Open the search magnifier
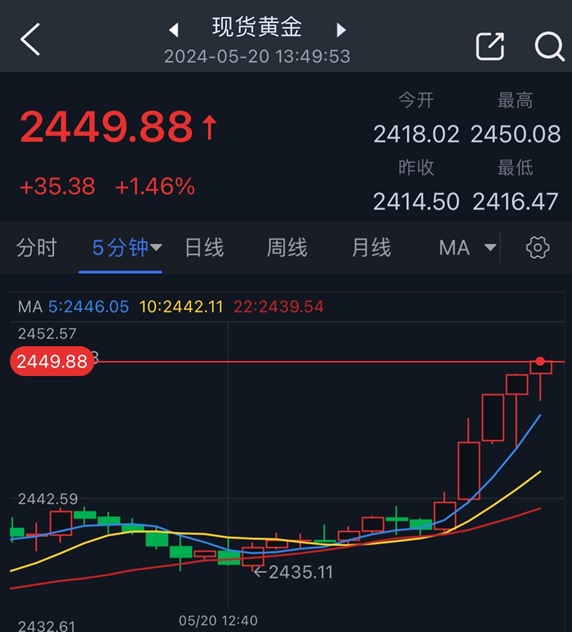The height and width of the screenshot is (632, 572). (x=549, y=47)
